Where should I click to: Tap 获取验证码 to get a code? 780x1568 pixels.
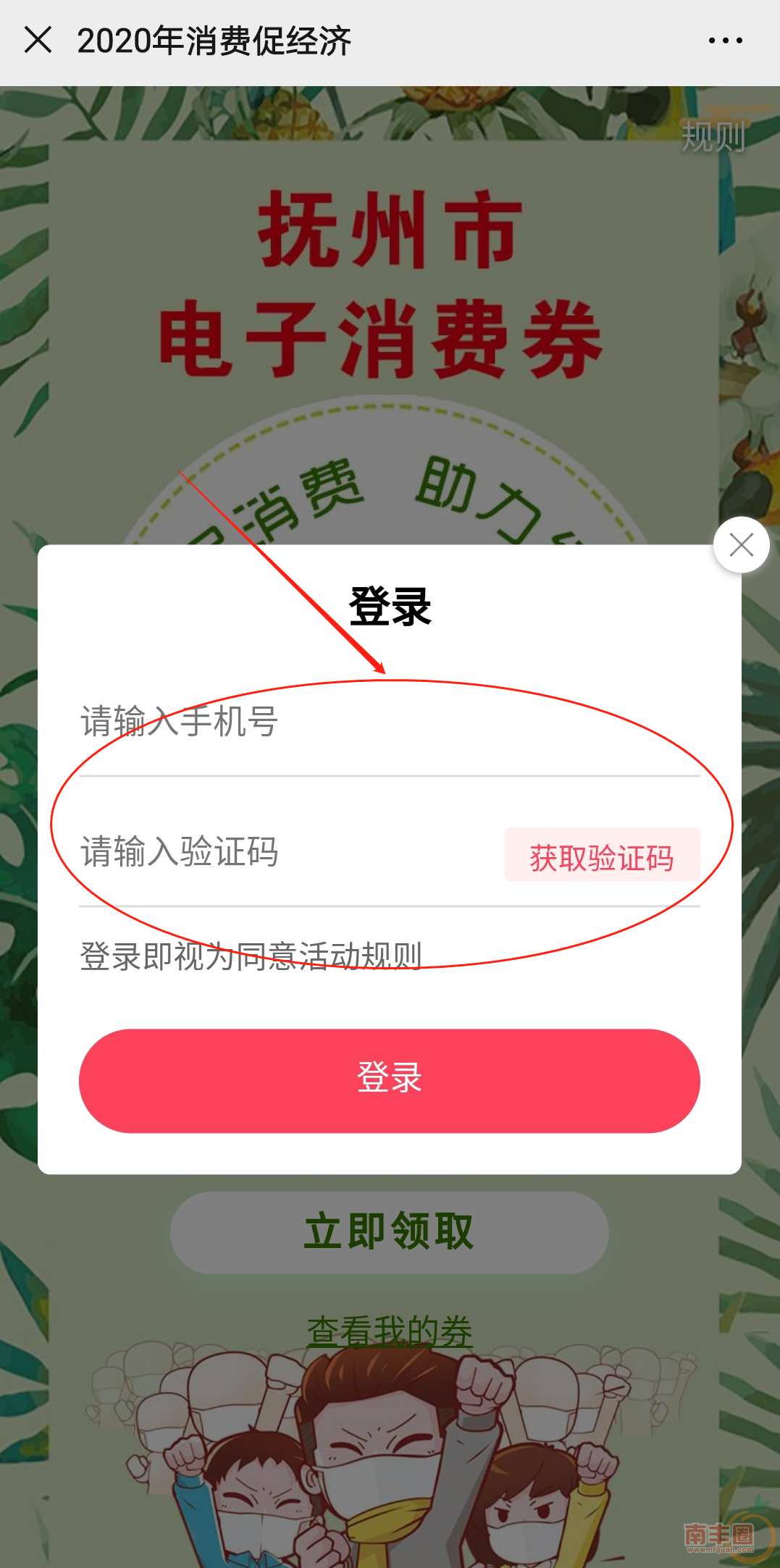(602, 856)
